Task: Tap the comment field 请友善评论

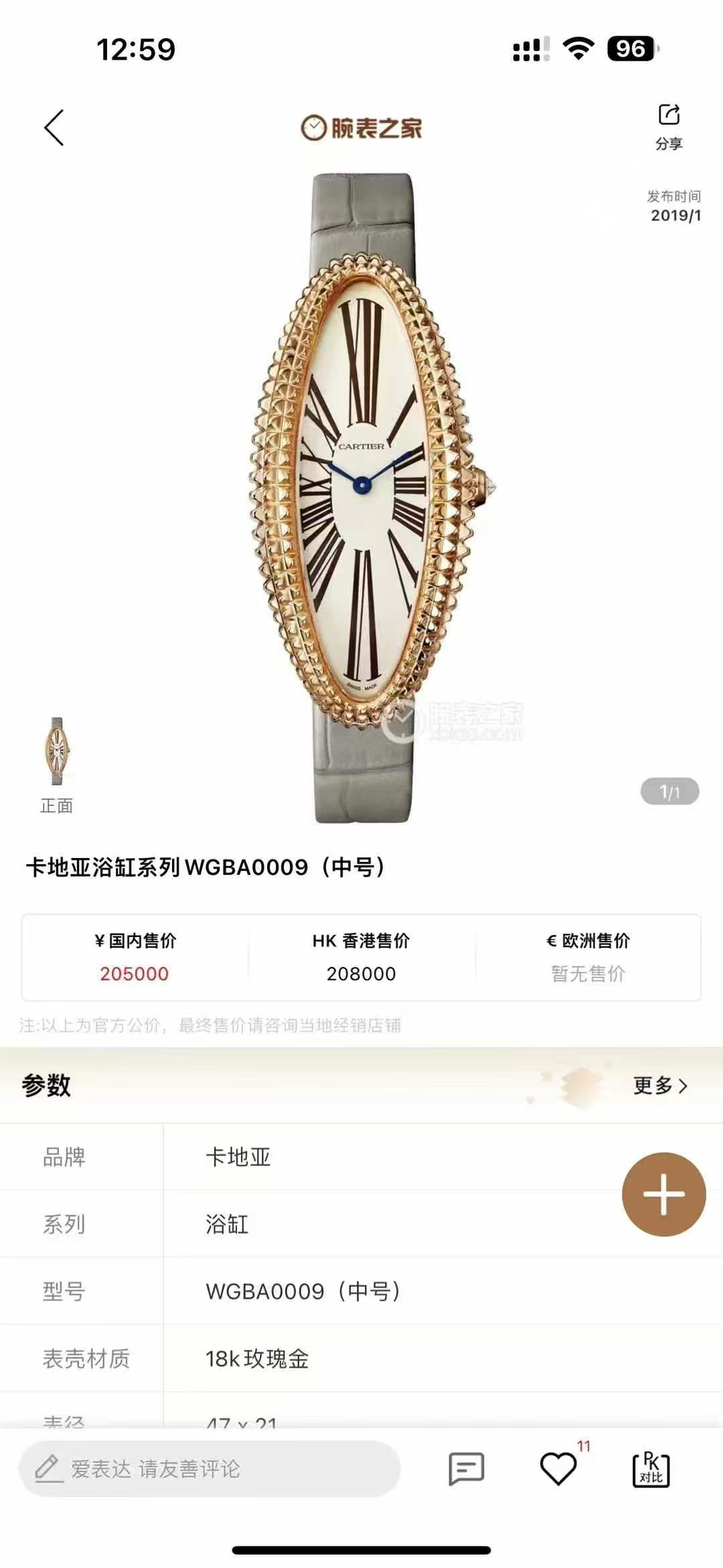Action: [x=210, y=1469]
